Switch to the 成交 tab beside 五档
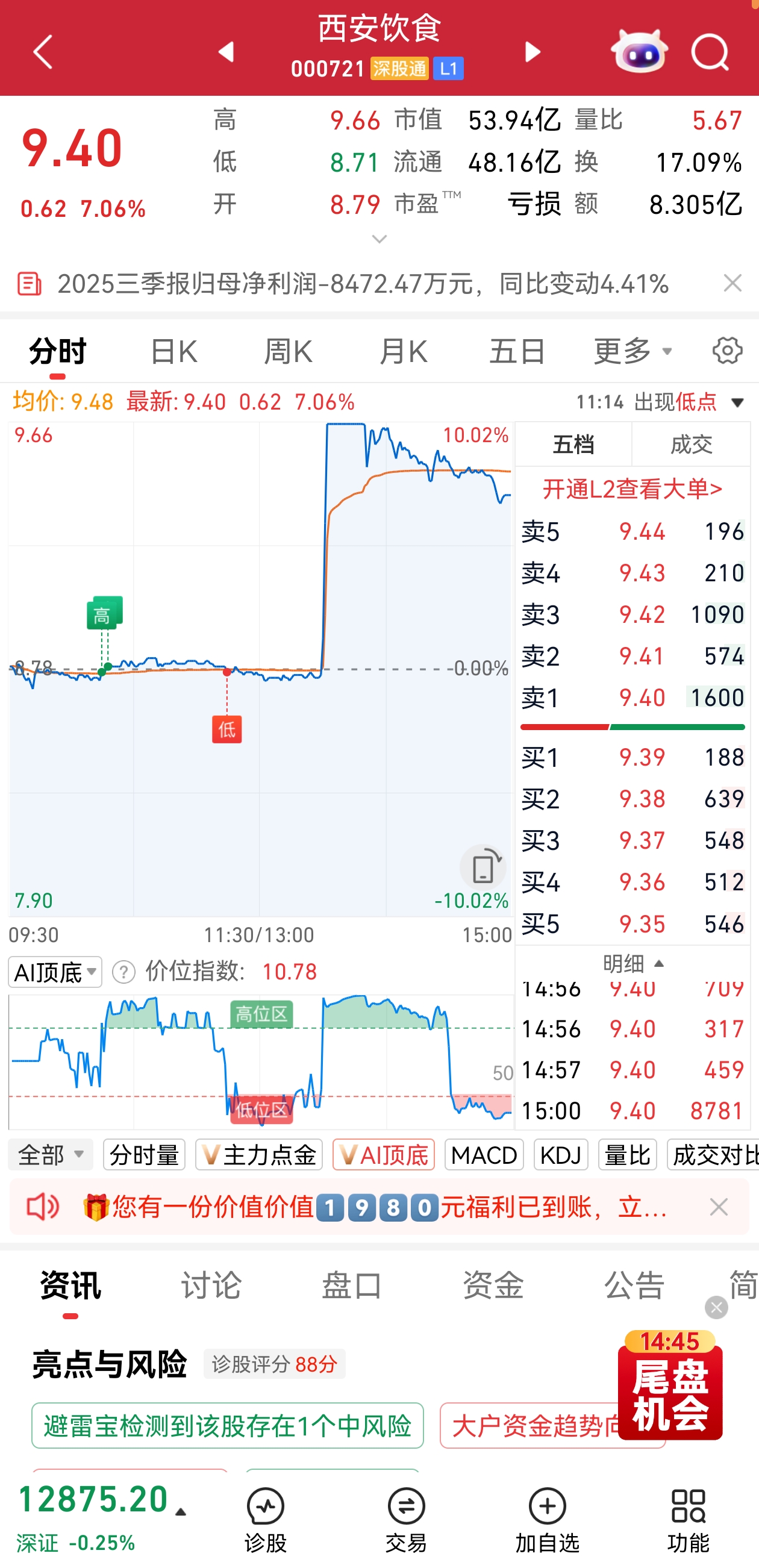The height and width of the screenshot is (1568, 759). (x=691, y=445)
